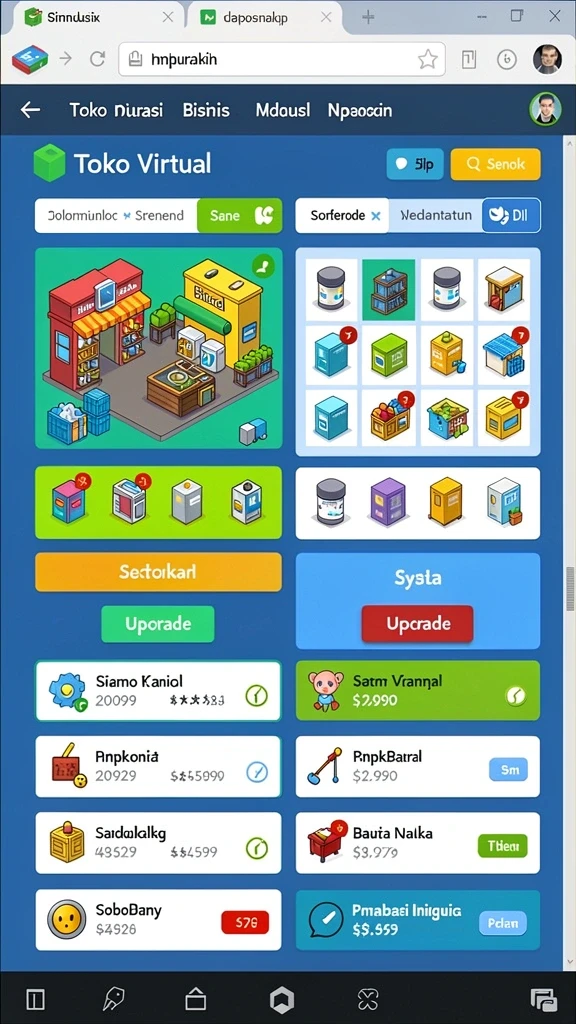Tap the red price button on SoboBany
Viewport: 576px width, 1024px height.
[245, 922]
